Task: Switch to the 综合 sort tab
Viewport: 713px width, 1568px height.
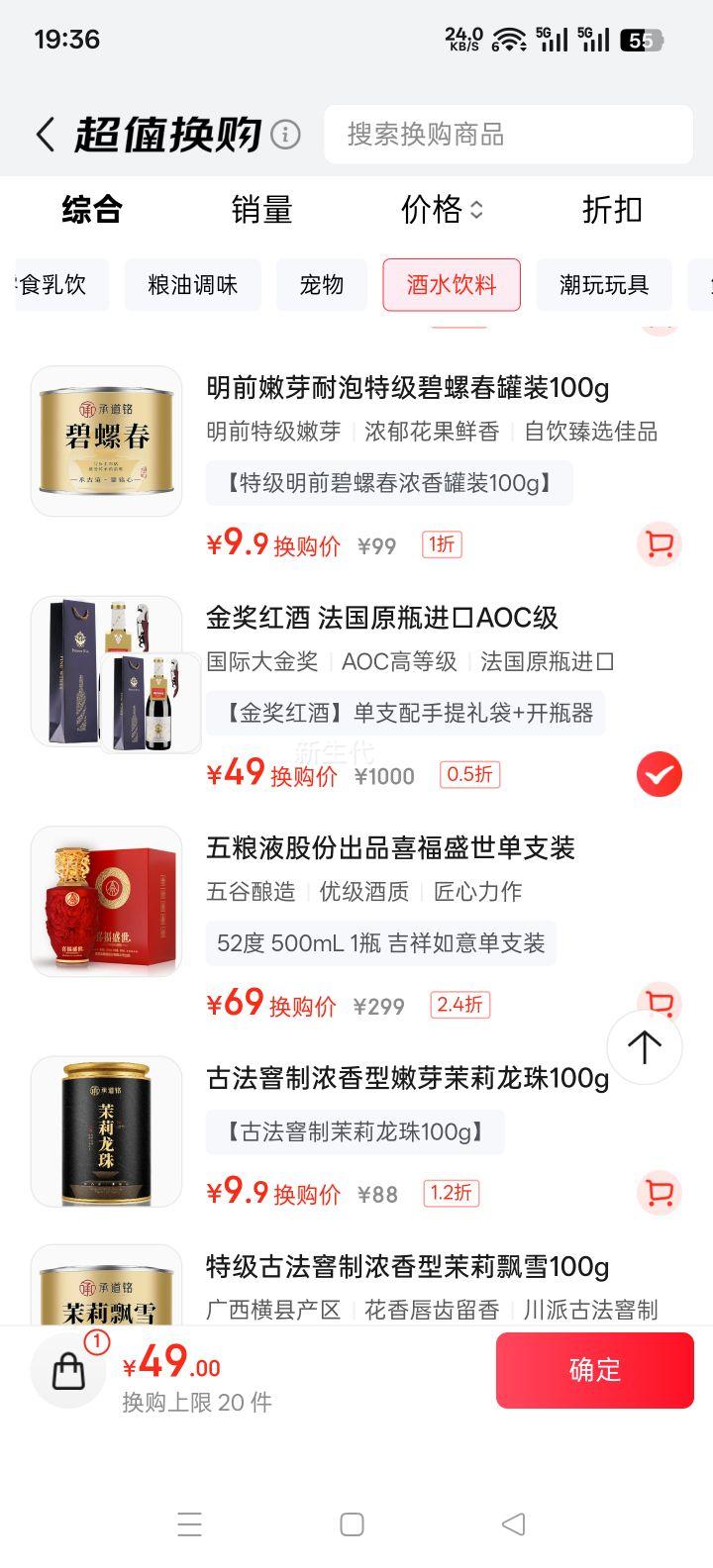Action: (92, 210)
